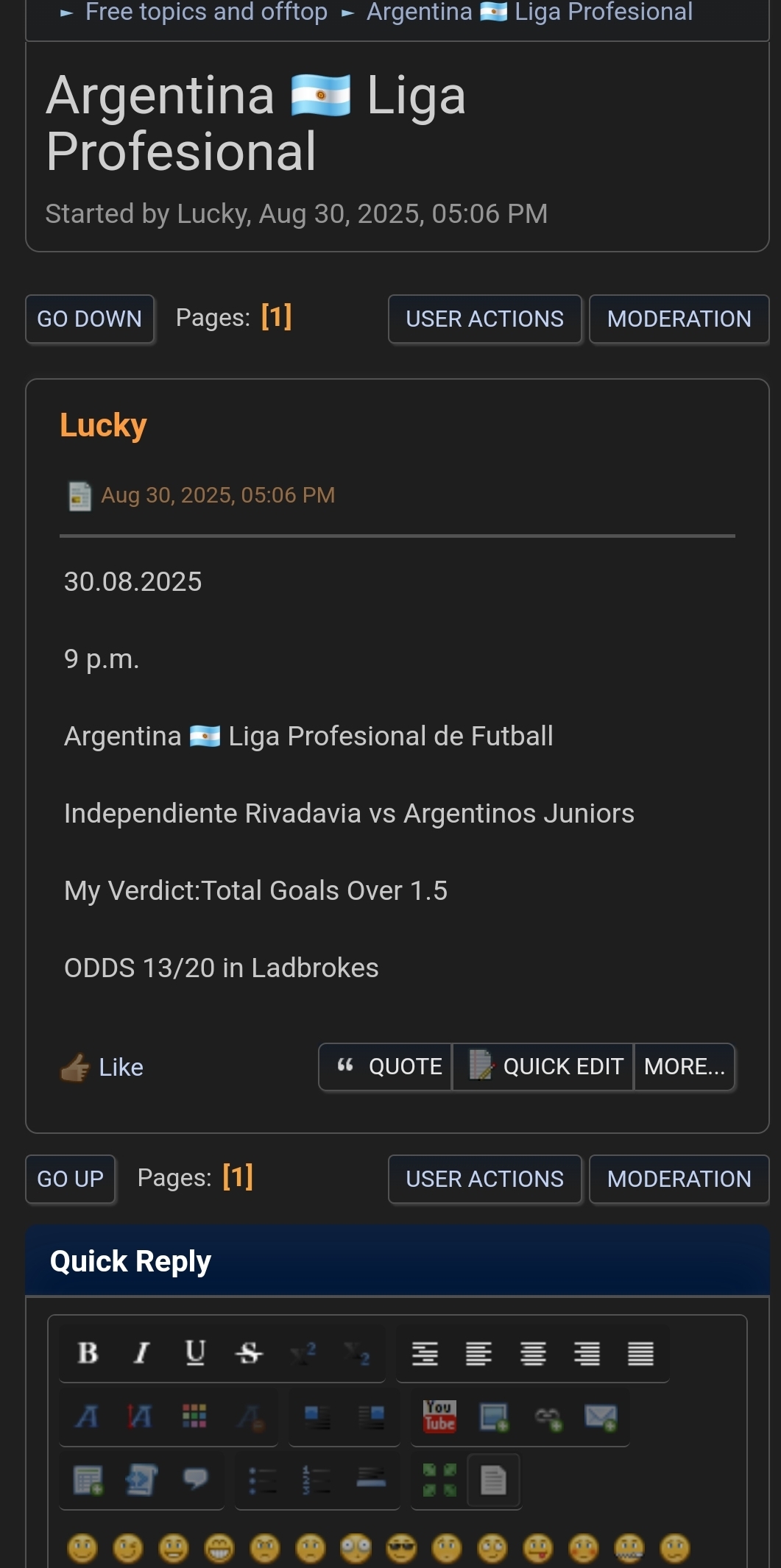
Task: Underline text in Quick Reply editor
Action: point(195,1352)
